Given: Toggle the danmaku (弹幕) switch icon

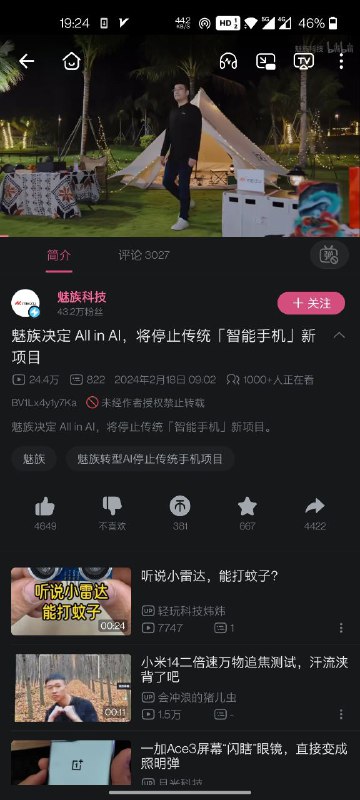Looking at the screenshot, I should point(329,255).
